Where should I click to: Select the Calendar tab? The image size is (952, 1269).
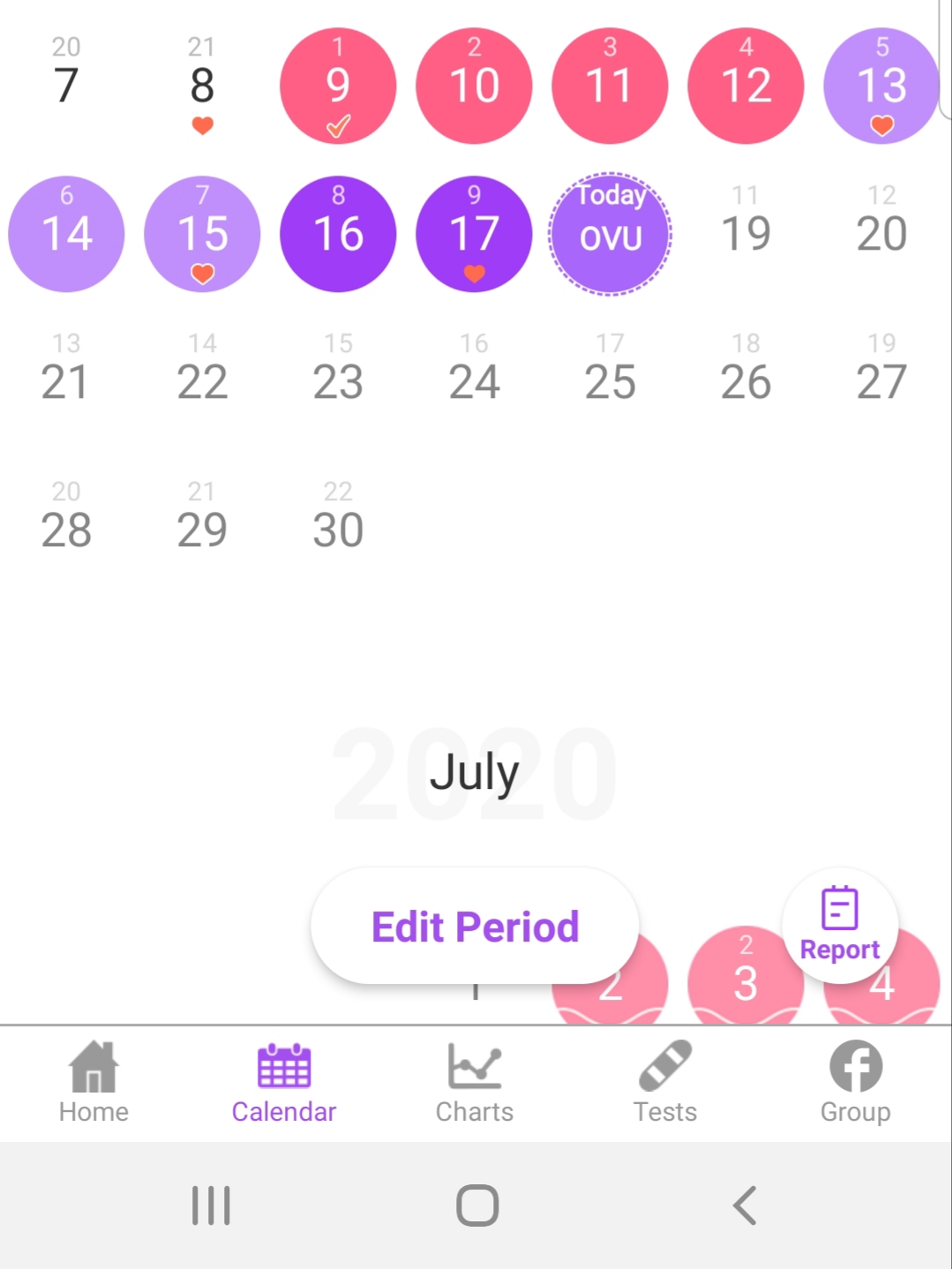coord(284,1083)
